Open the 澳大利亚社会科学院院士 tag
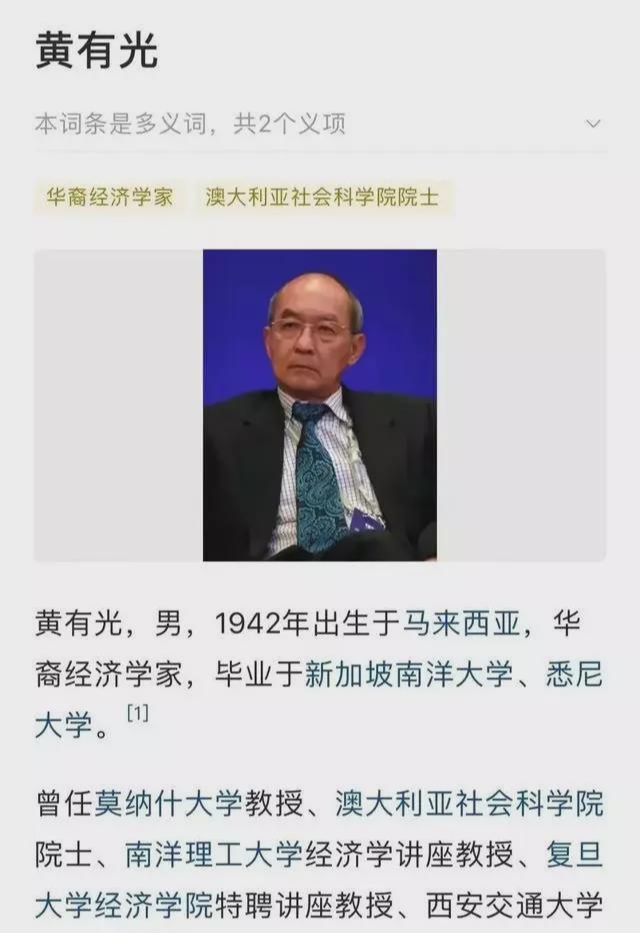 [322, 196]
